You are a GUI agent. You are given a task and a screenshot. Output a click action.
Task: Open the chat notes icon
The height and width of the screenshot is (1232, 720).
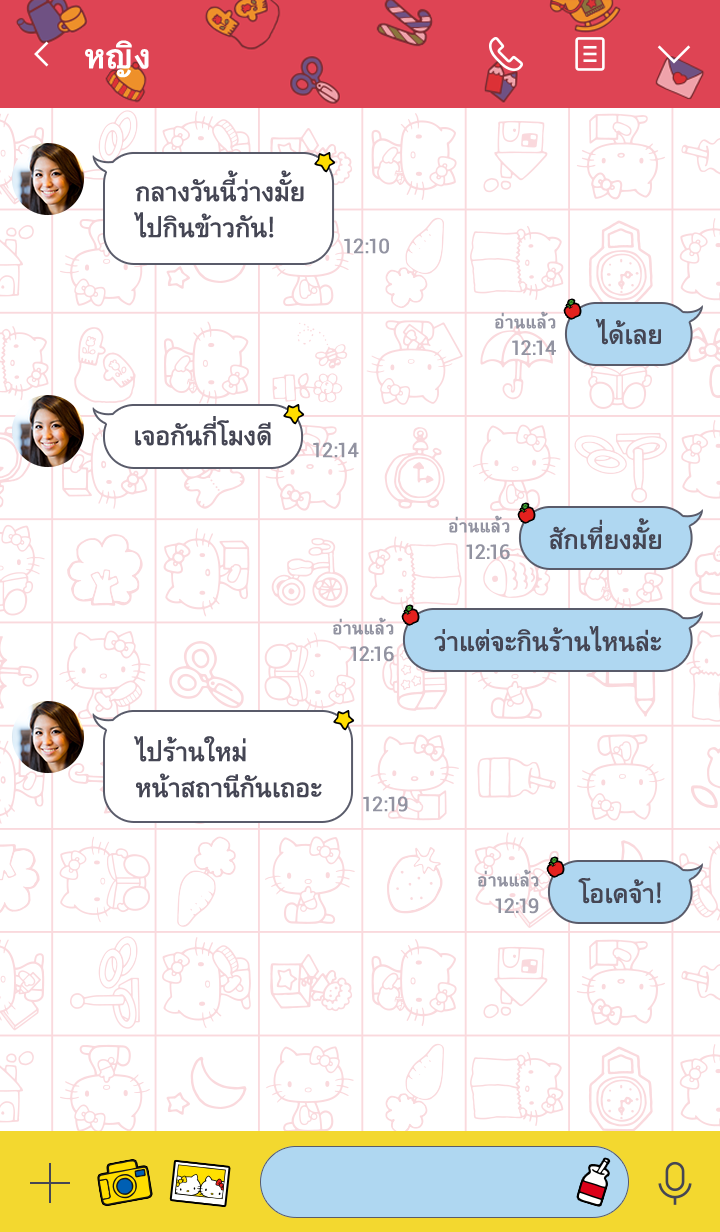coord(590,54)
